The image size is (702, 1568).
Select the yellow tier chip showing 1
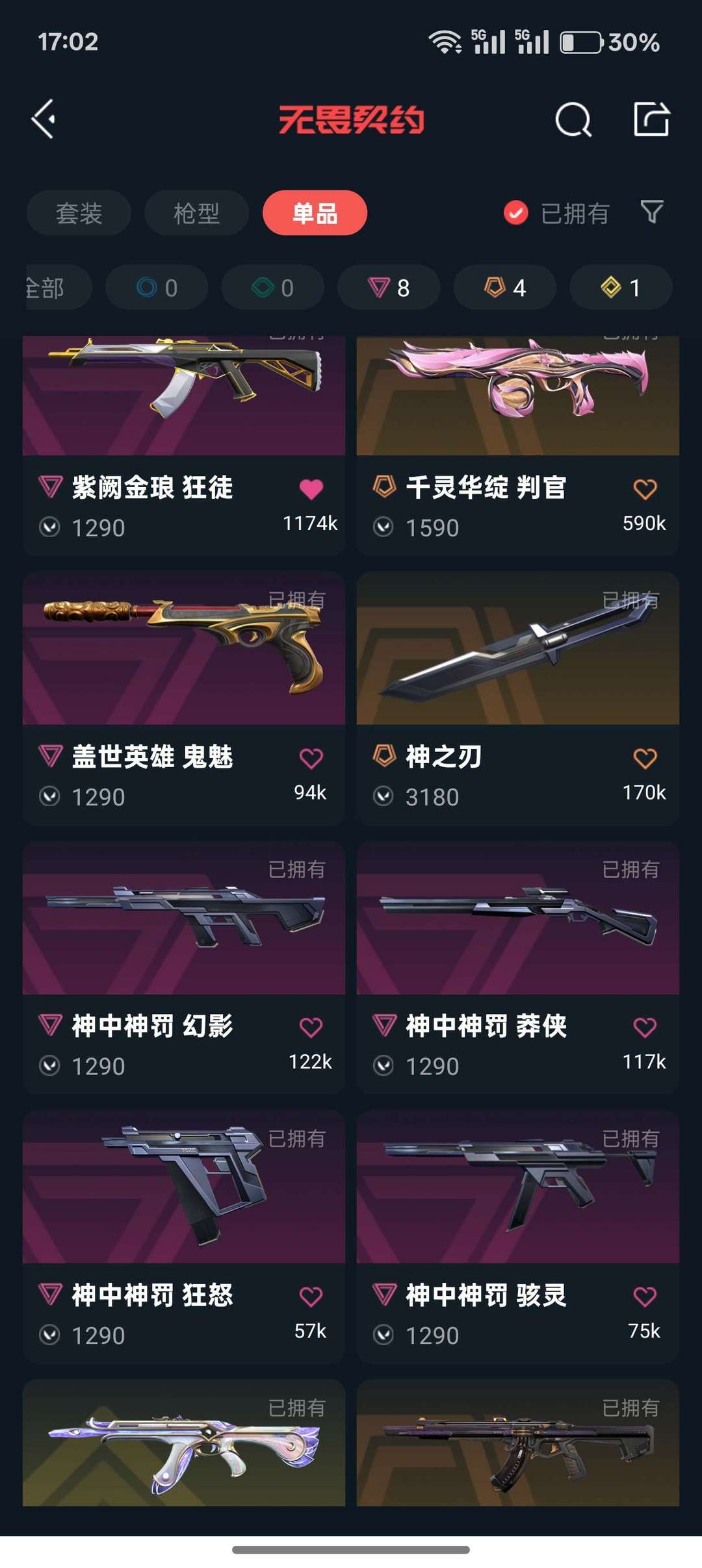[621, 287]
